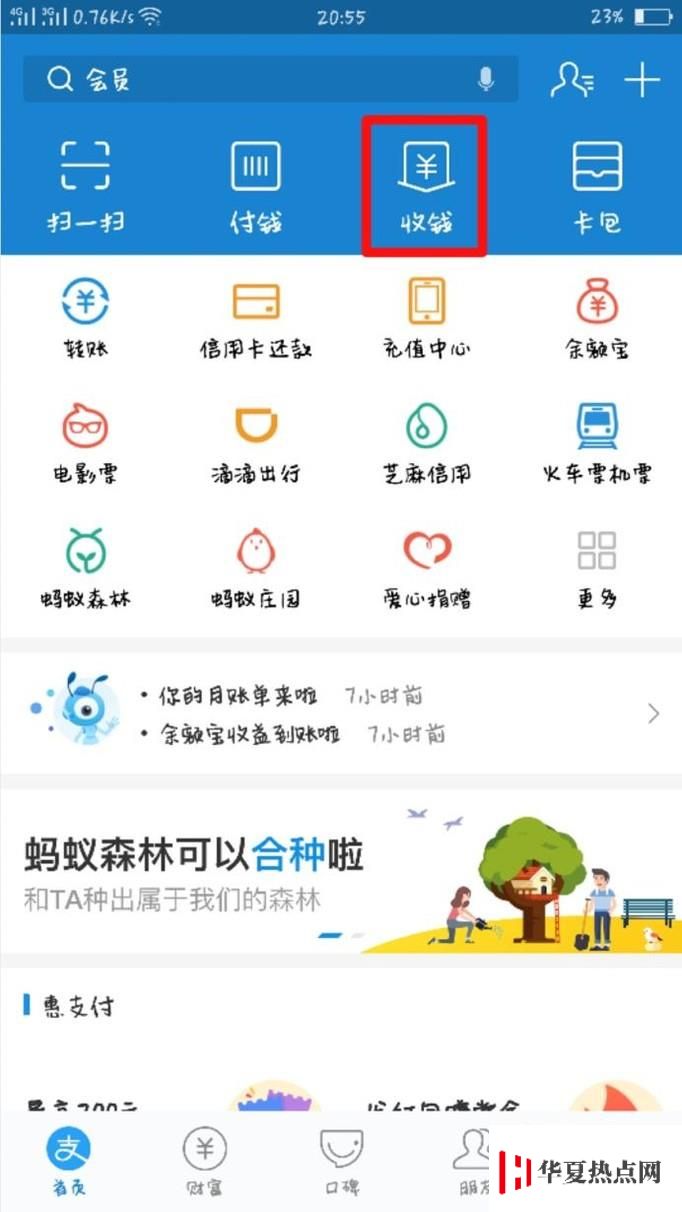The width and height of the screenshot is (682, 1212).
Task: Open 信用卡还款
Action: (256, 318)
